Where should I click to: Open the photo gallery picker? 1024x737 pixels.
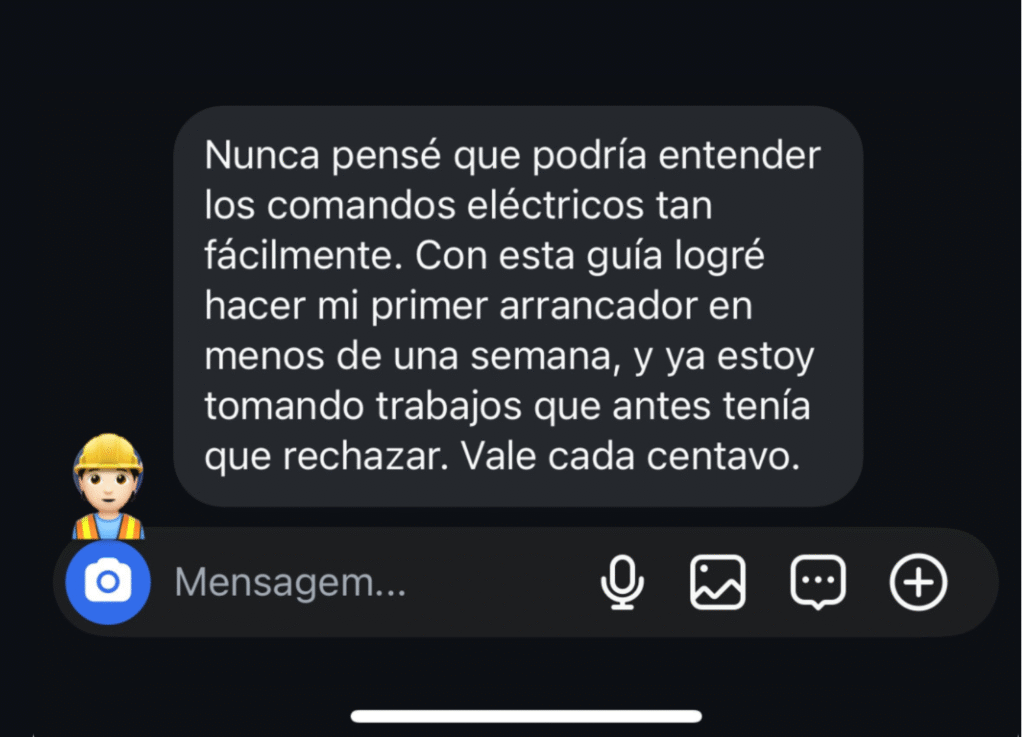click(x=718, y=582)
